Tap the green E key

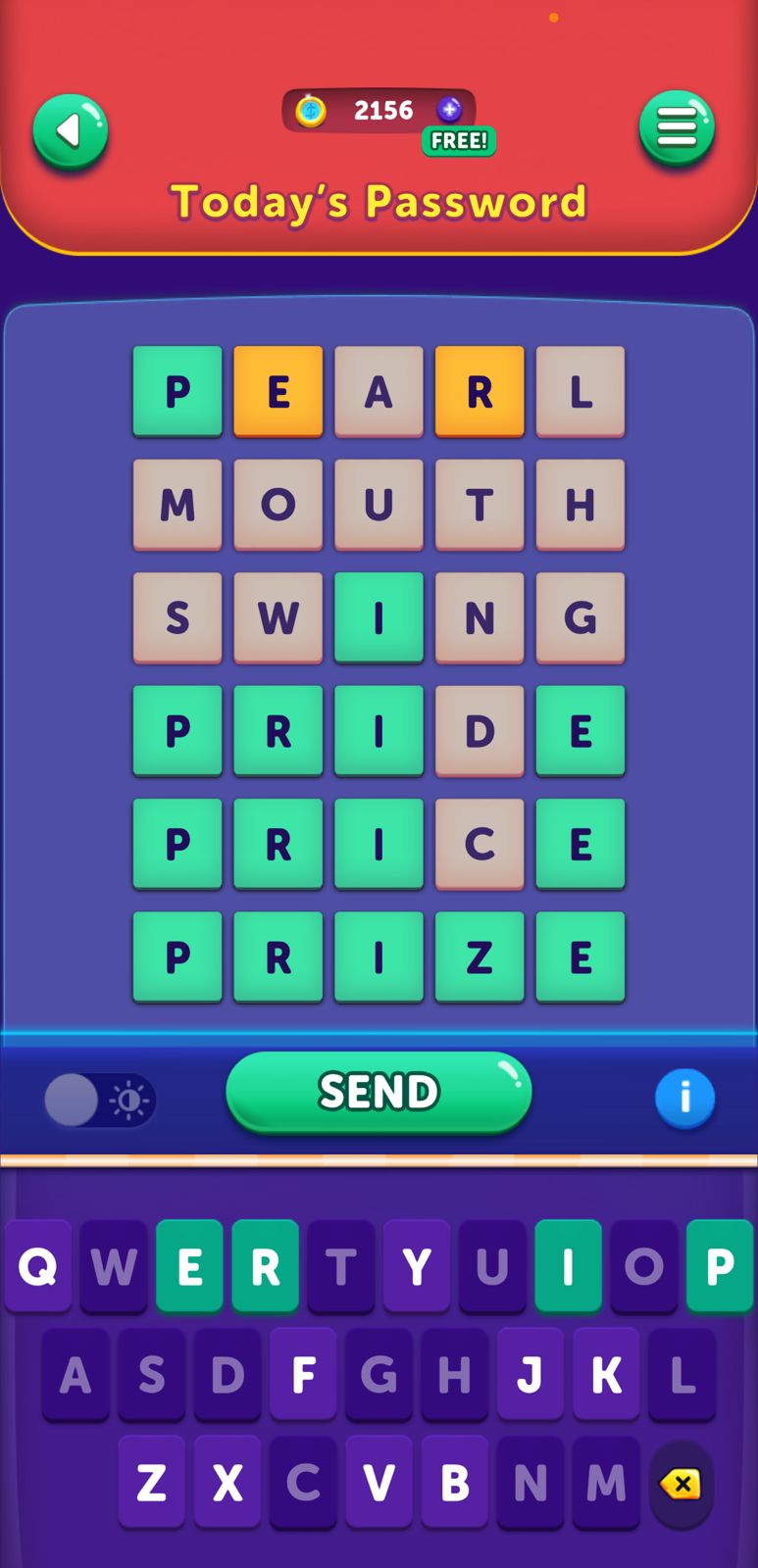(x=189, y=1267)
